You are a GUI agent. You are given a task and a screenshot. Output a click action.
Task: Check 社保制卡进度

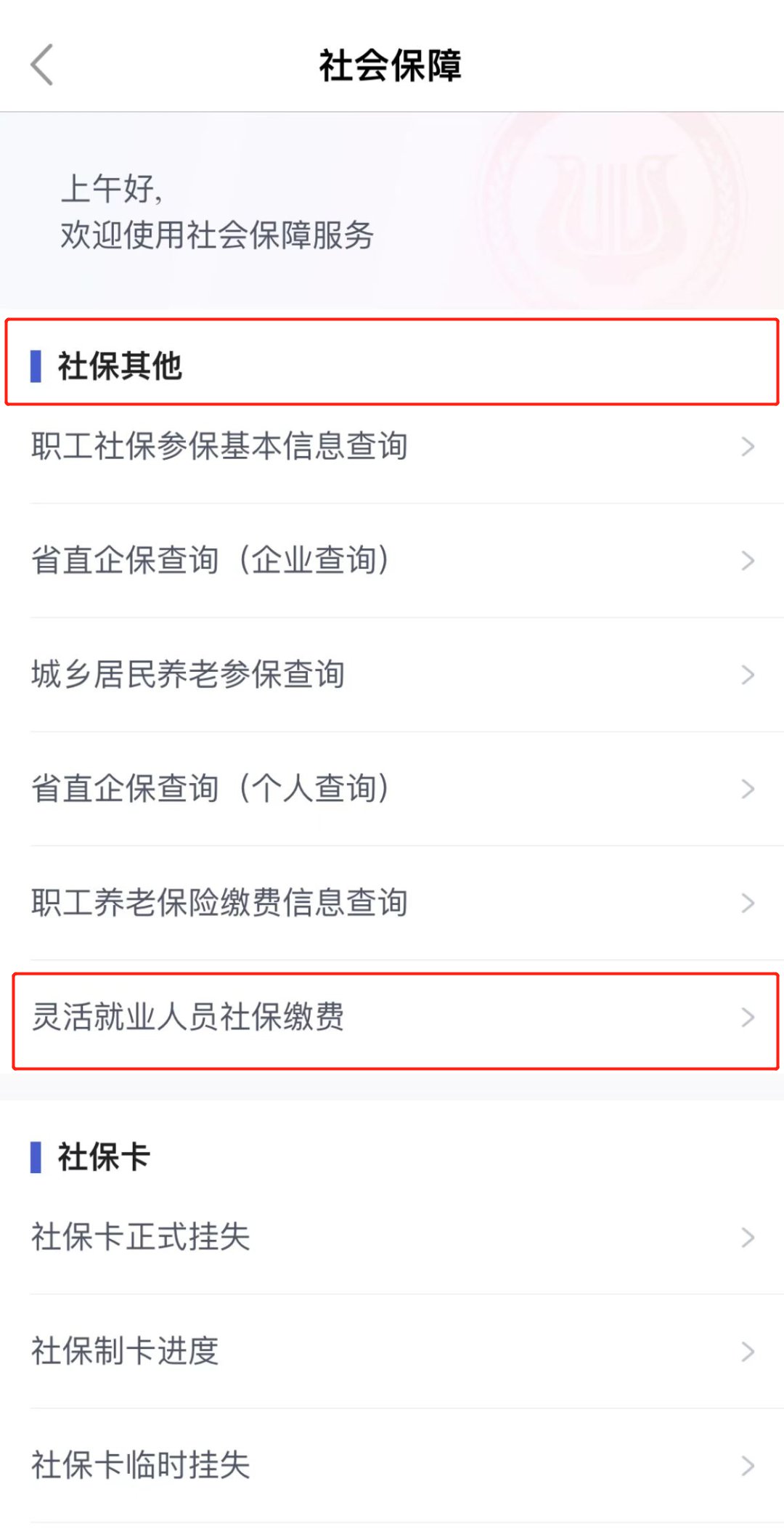coord(392,1351)
